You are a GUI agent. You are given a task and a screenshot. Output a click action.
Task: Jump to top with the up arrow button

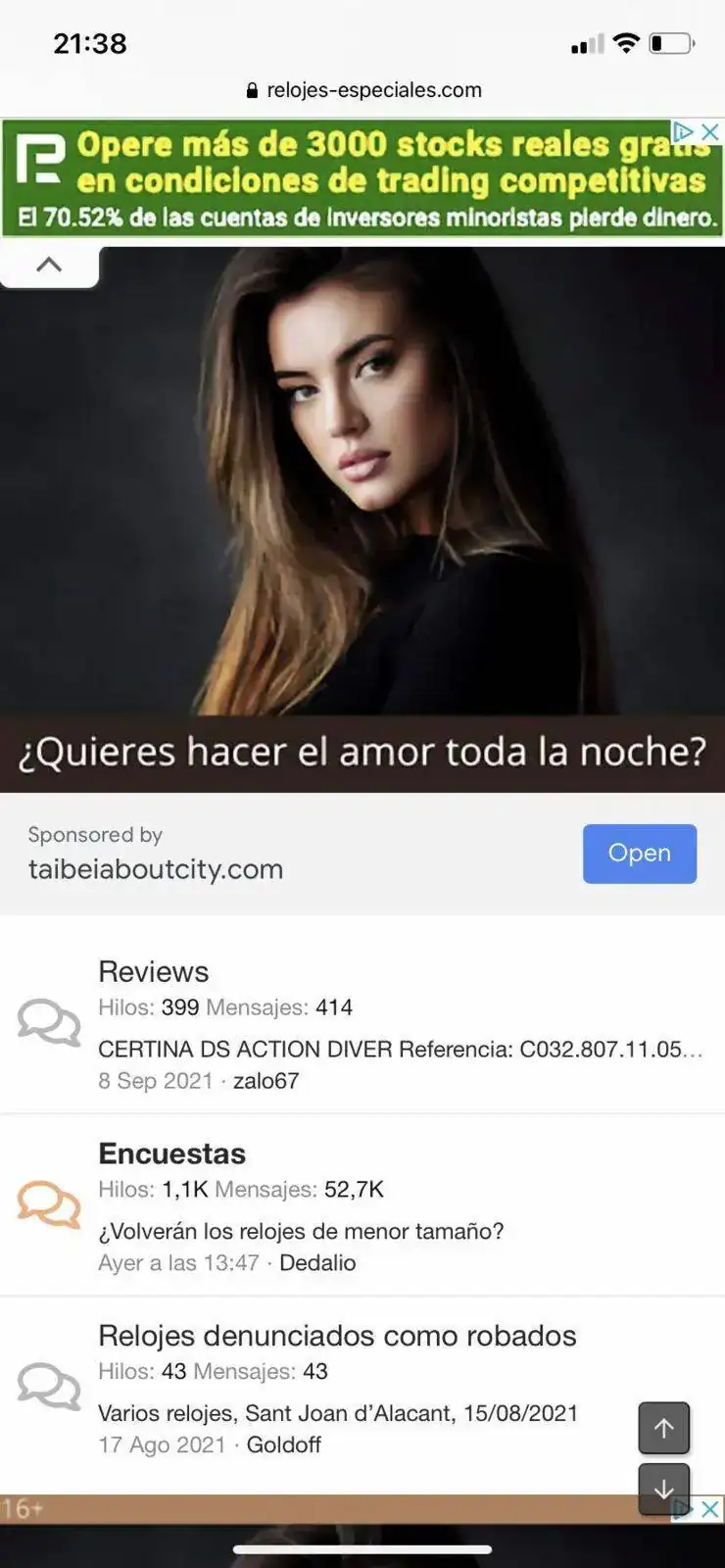pos(663,1428)
